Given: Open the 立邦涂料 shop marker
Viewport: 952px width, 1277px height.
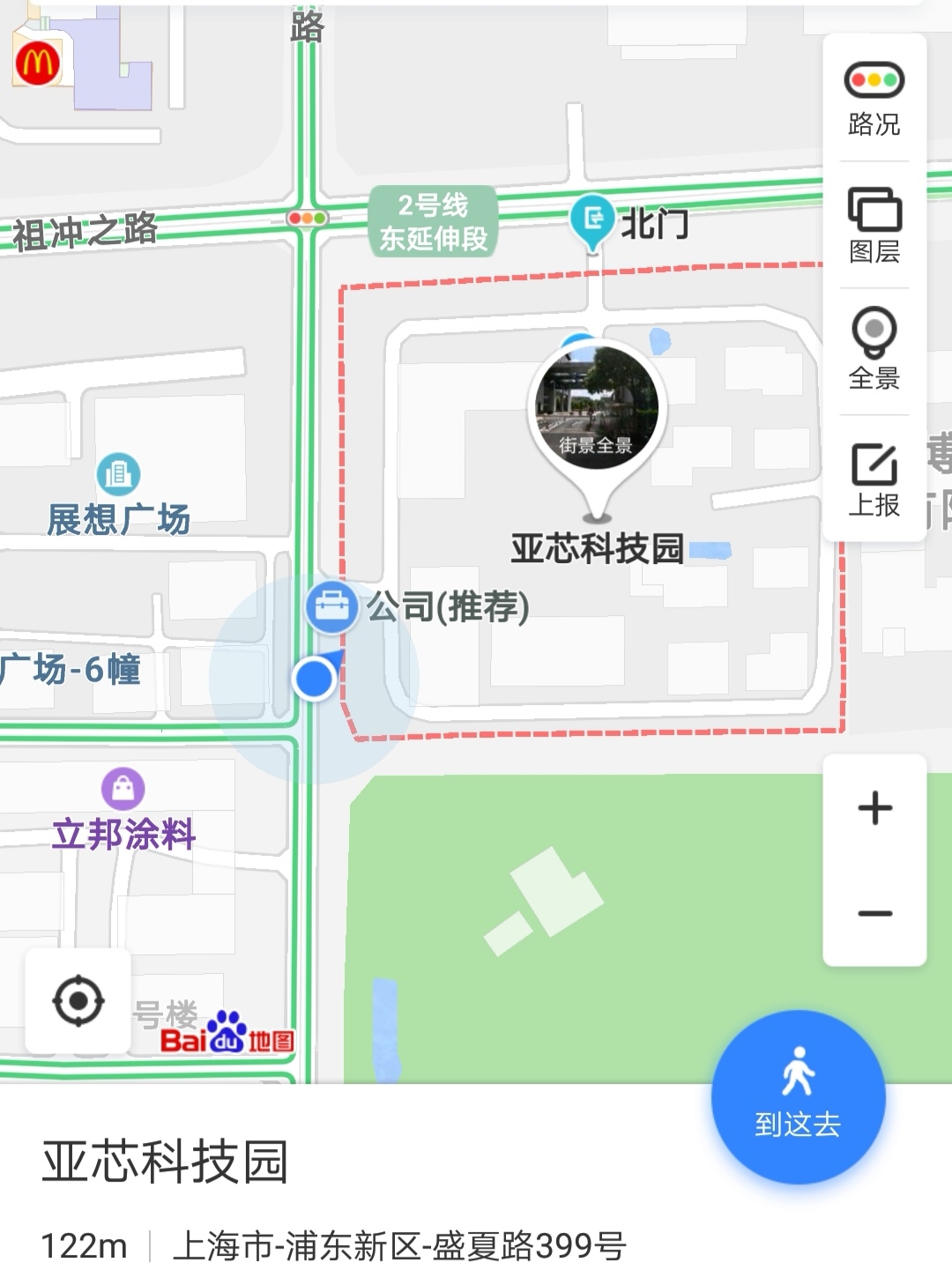Looking at the screenshot, I should click(x=123, y=789).
